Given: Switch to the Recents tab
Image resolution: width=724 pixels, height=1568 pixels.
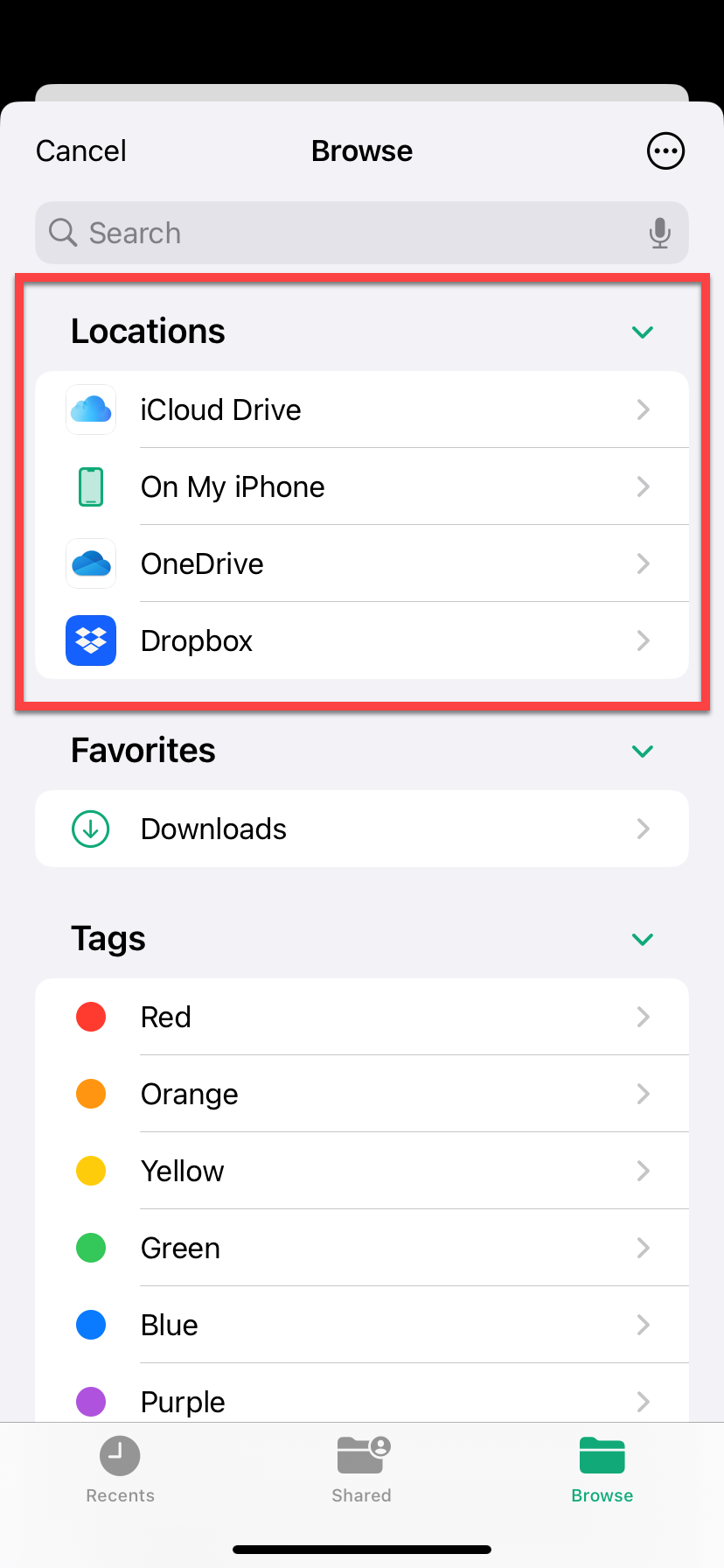Looking at the screenshot, I should (x=120, y=1470).
